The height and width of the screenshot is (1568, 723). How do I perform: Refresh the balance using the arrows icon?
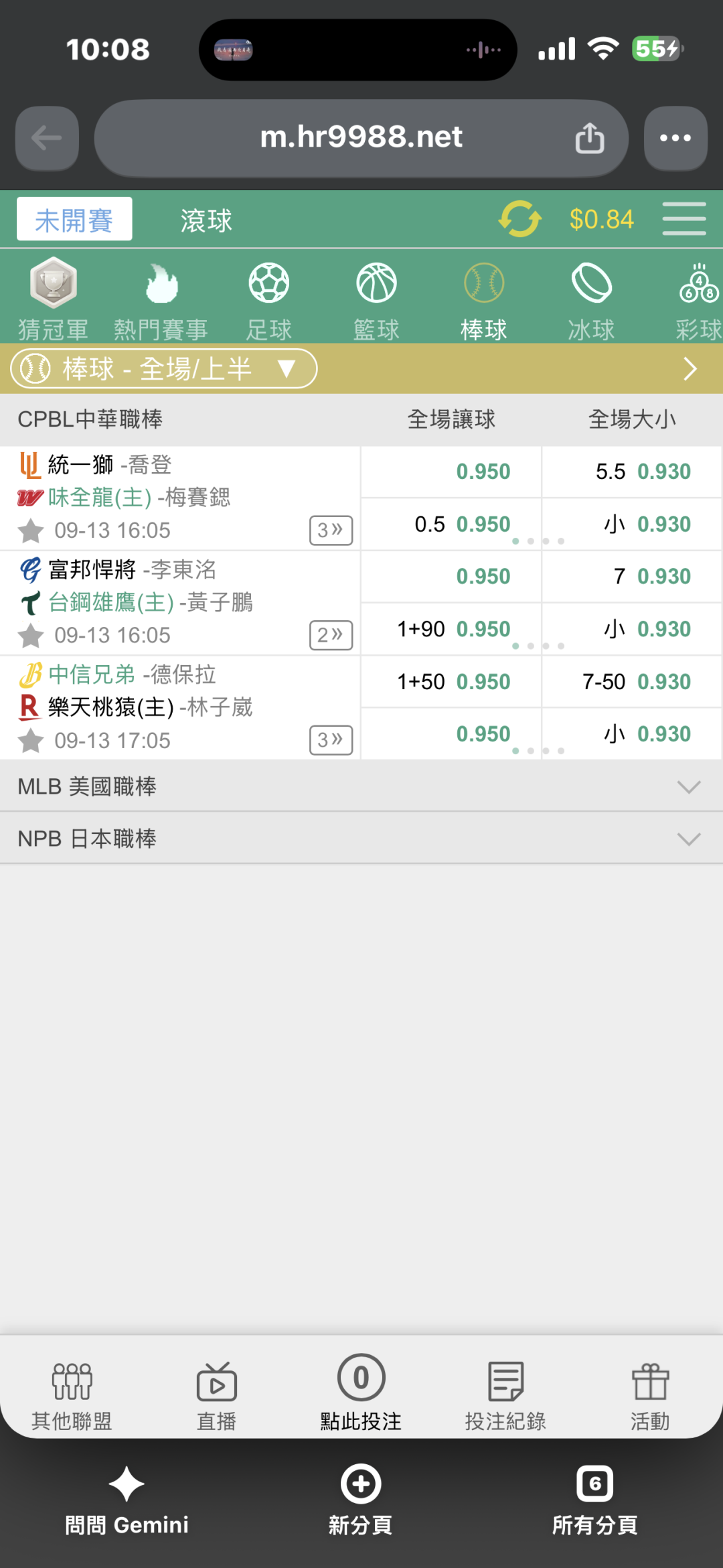[520, 219]
